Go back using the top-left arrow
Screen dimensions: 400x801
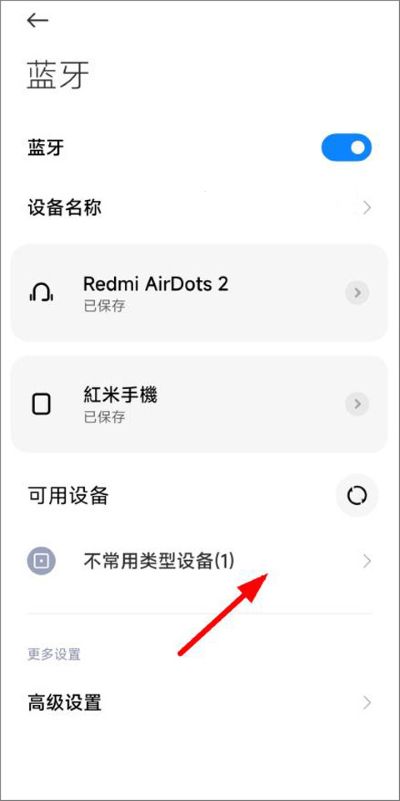pos(38,20)
